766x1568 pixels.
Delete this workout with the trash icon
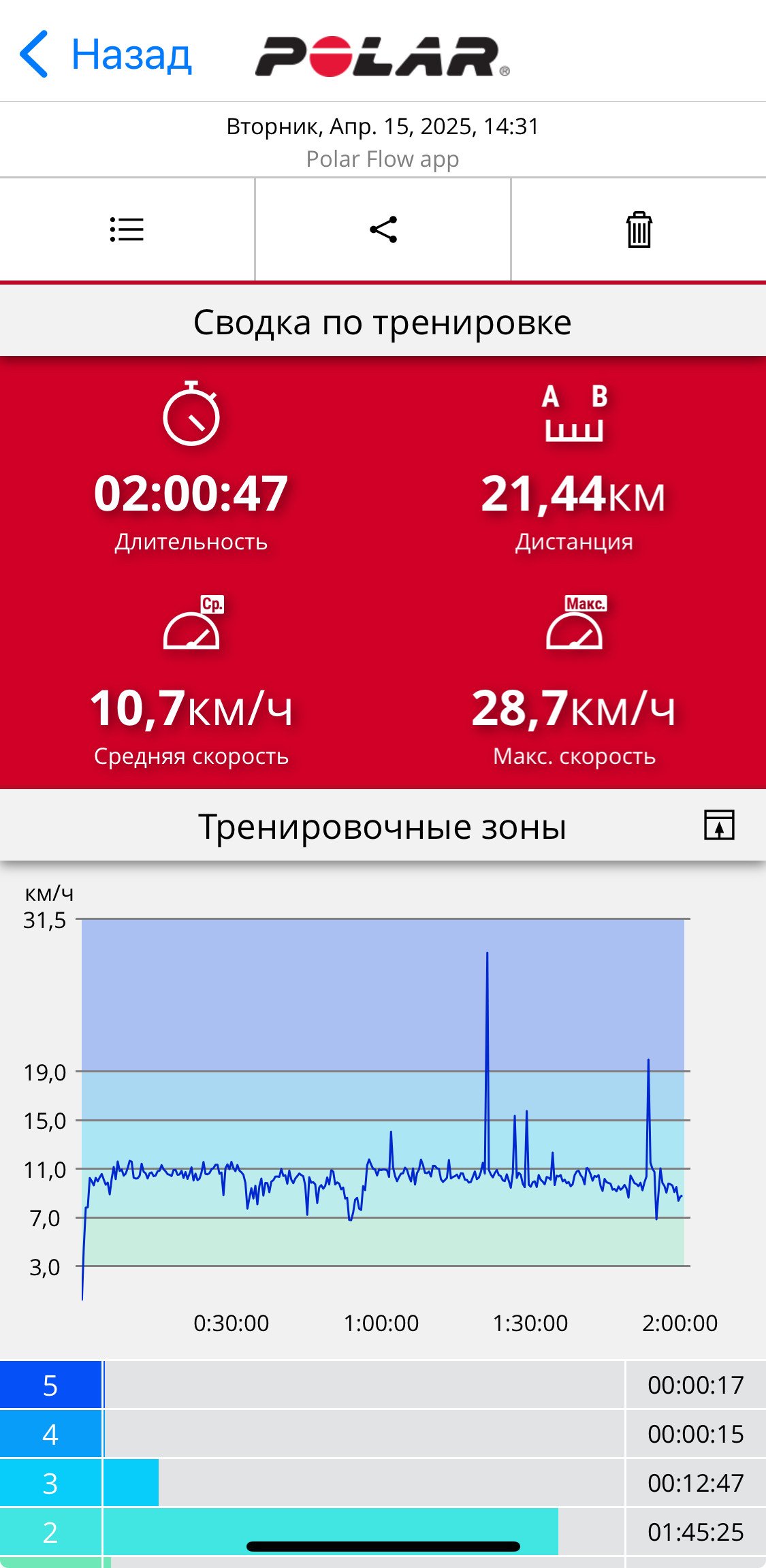click(x=639, y=229)
